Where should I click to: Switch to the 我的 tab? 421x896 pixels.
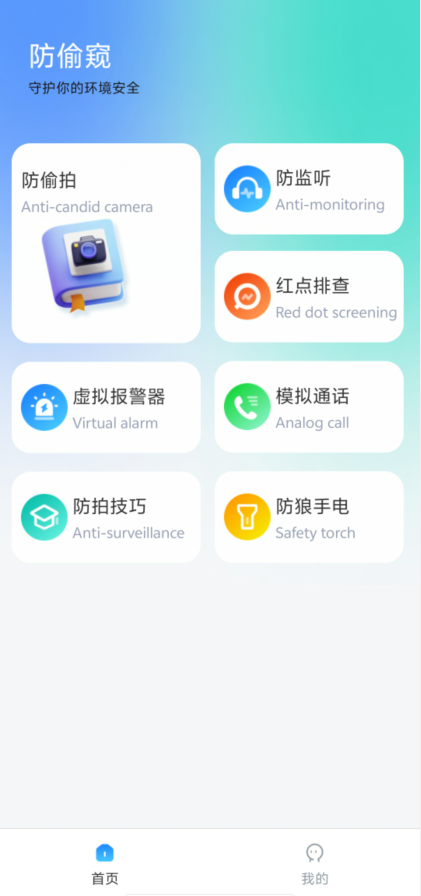(315, 863)
